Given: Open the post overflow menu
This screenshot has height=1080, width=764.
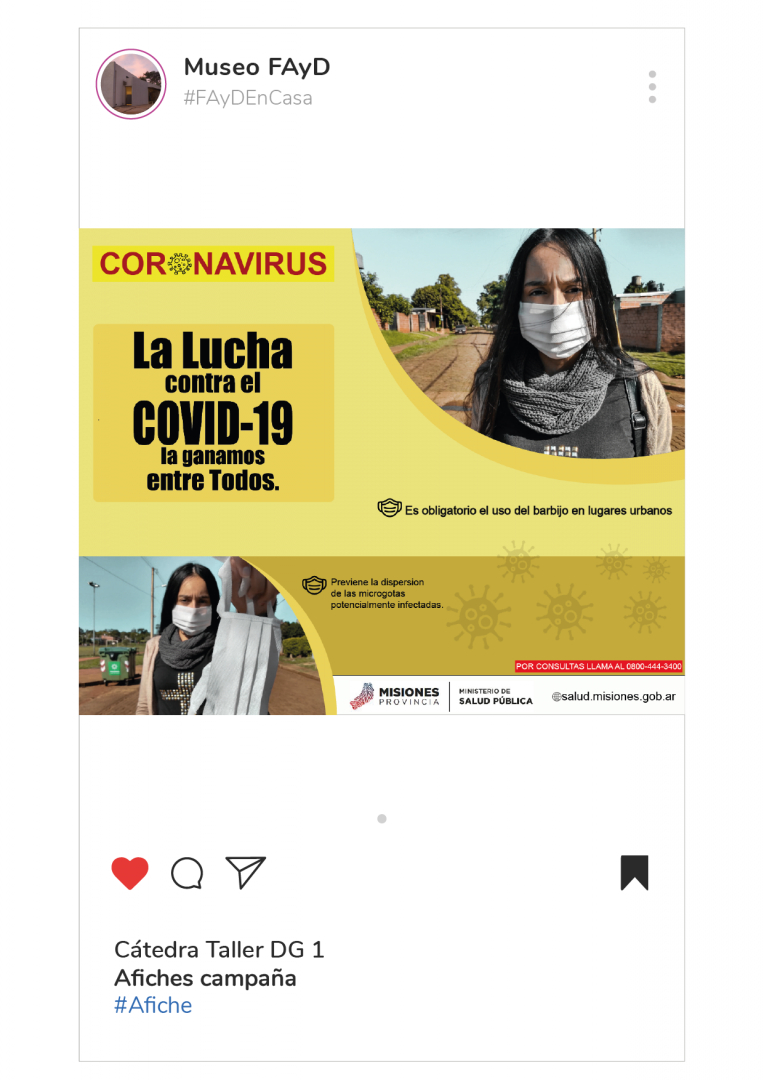Looking at the screenshot, I should (652, 87).
